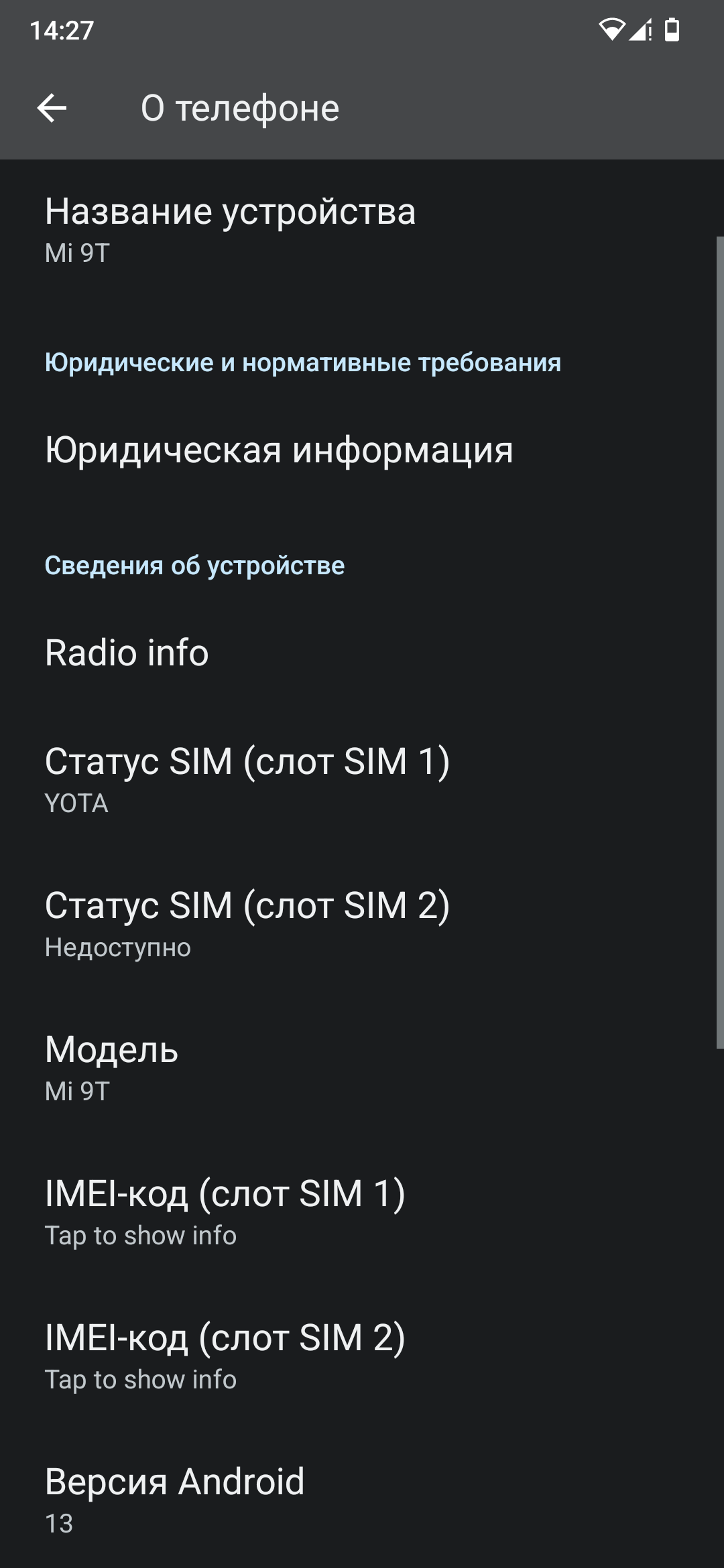View Статус SIM for слот SIM 1
The image size is (724, 1568).
click(x=362, y=779)
